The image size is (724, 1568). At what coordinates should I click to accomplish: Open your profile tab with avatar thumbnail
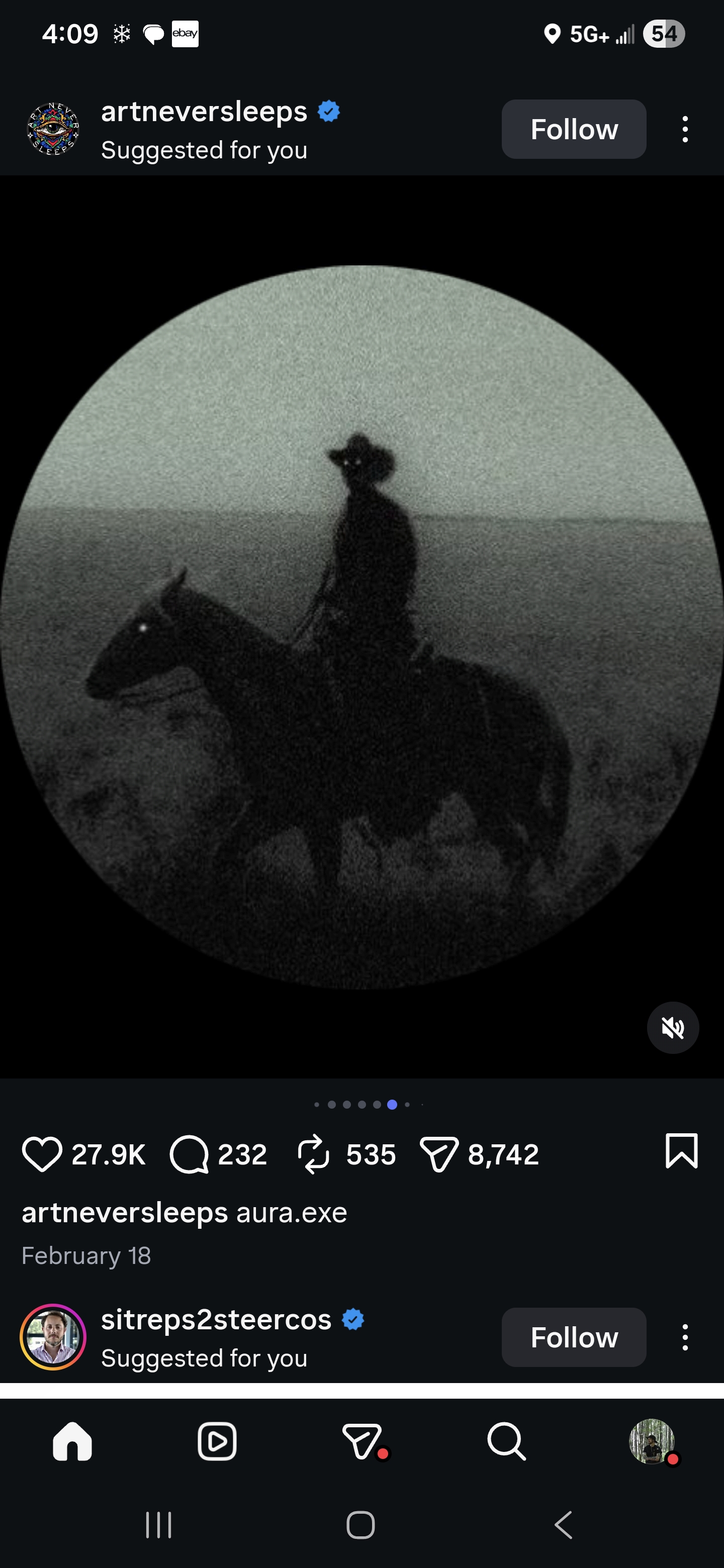coord(653,1441)
